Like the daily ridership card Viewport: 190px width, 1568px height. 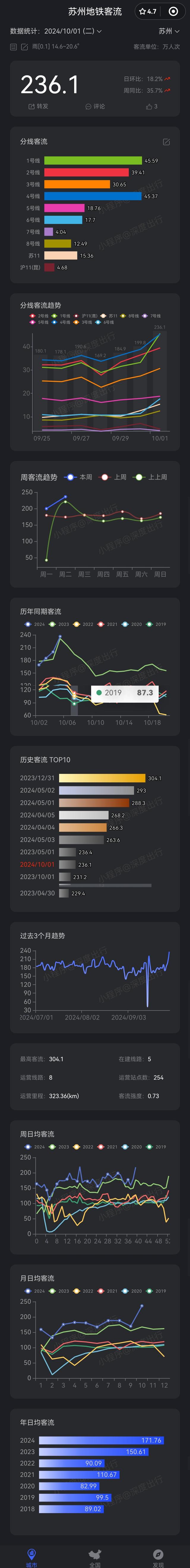click(x=151, y=107)
